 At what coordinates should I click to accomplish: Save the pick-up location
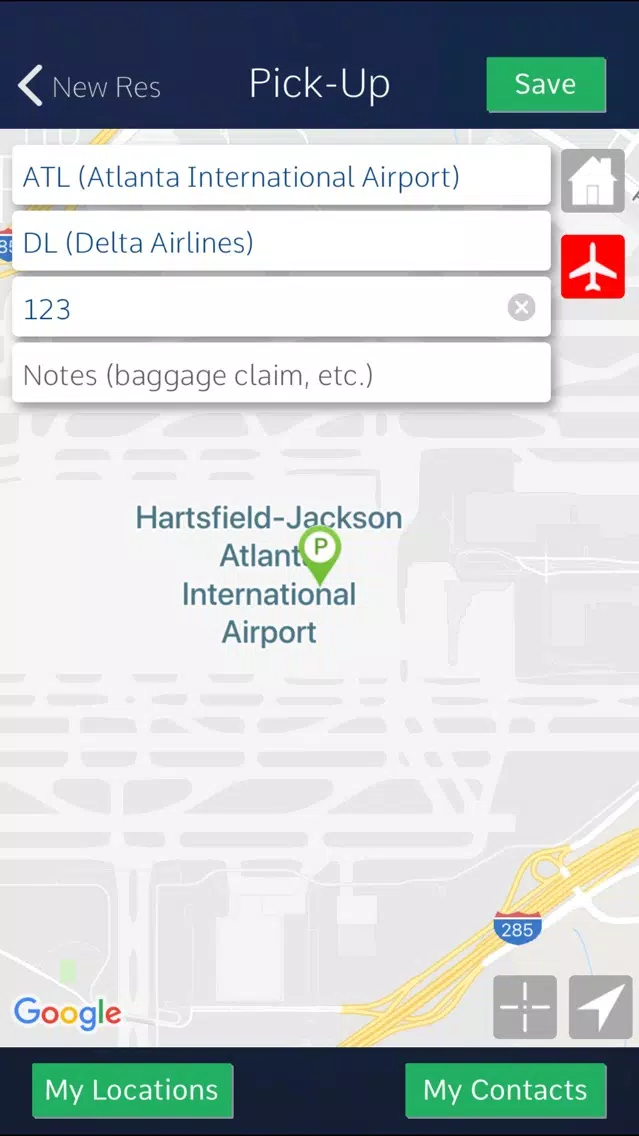[546, 85]
